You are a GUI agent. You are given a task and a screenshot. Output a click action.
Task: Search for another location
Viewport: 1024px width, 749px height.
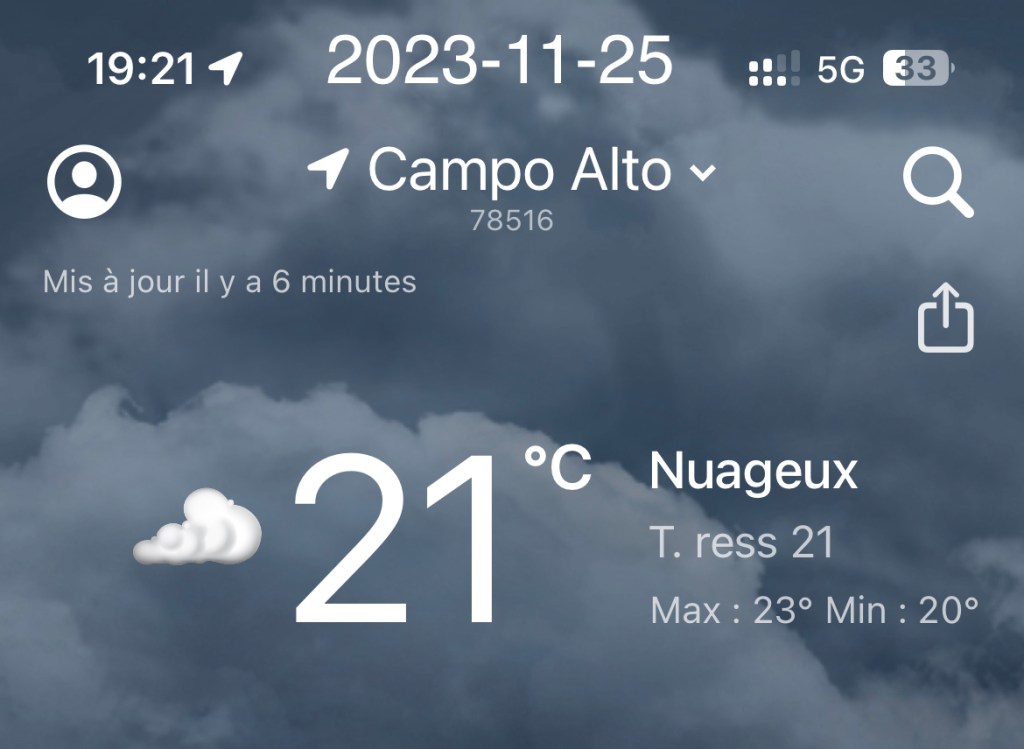937,183
